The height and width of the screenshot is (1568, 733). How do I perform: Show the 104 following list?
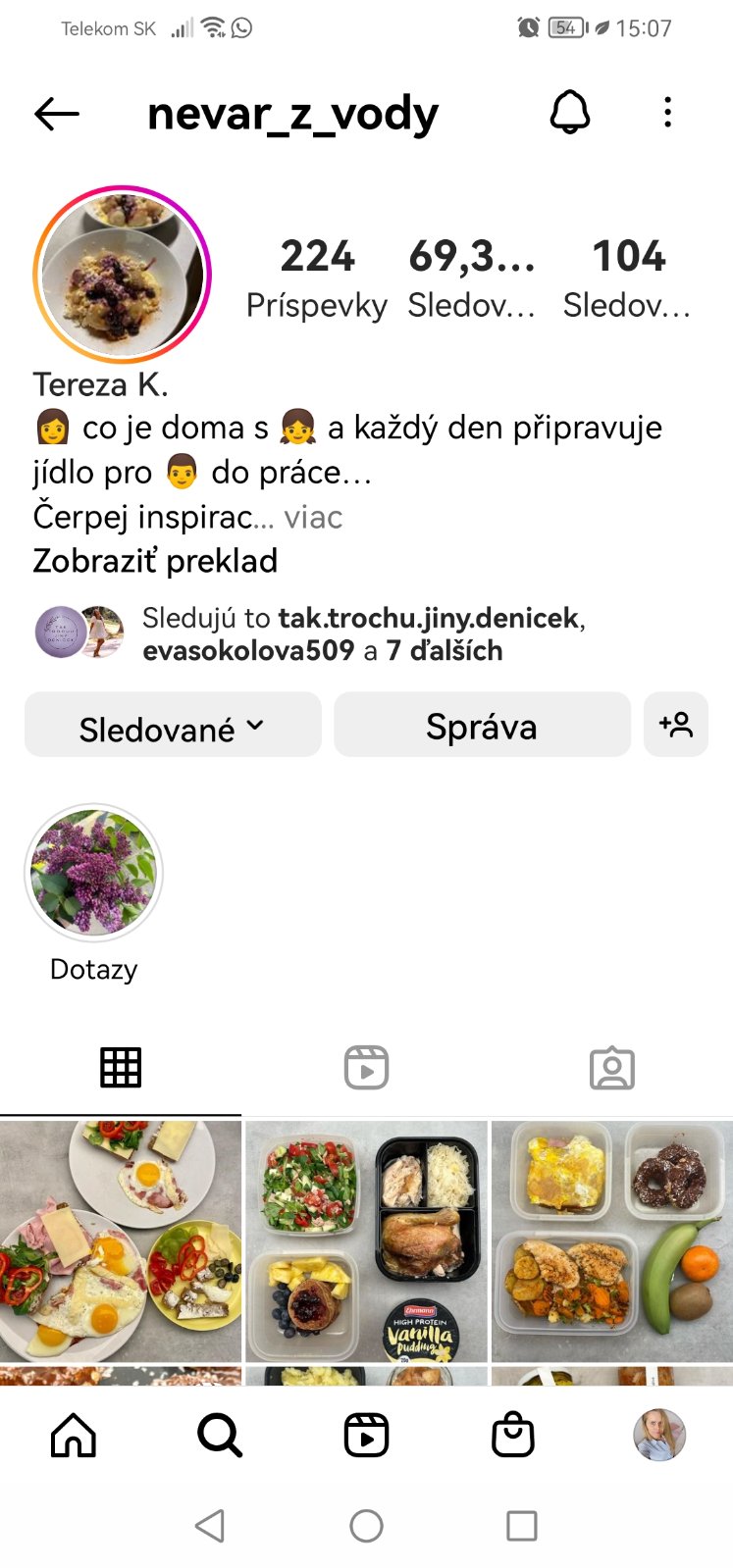pos(628,278)
